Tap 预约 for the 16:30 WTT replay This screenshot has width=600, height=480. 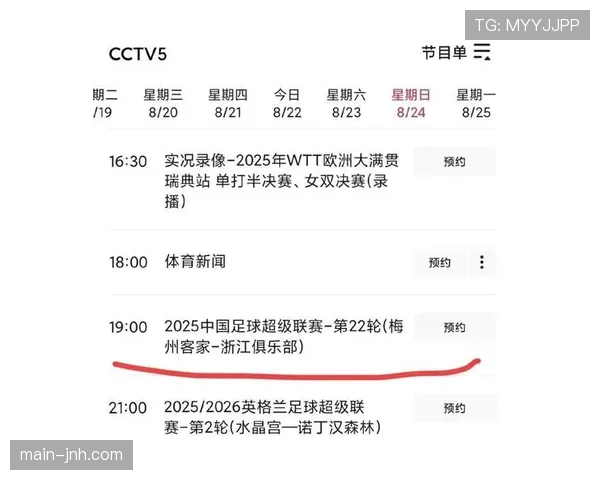(454, 161)
